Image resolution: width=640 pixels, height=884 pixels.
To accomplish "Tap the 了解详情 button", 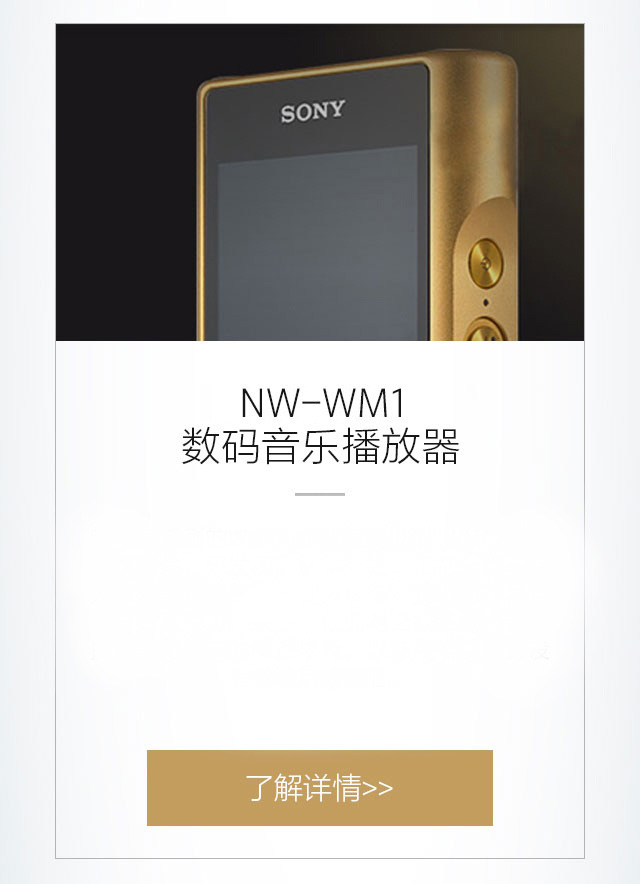I will (320, 788).
